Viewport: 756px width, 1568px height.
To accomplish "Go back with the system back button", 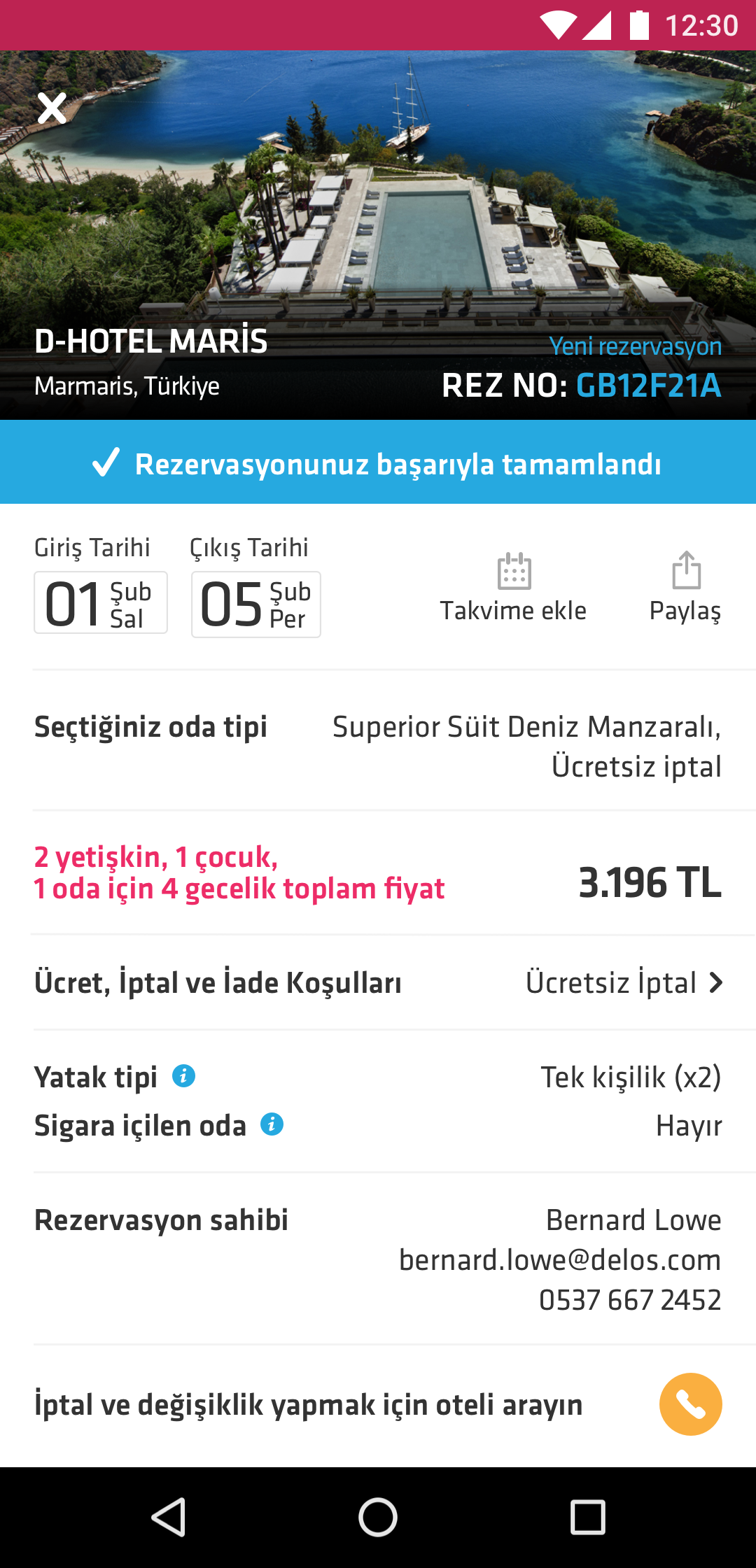I will coord(168,1517).
